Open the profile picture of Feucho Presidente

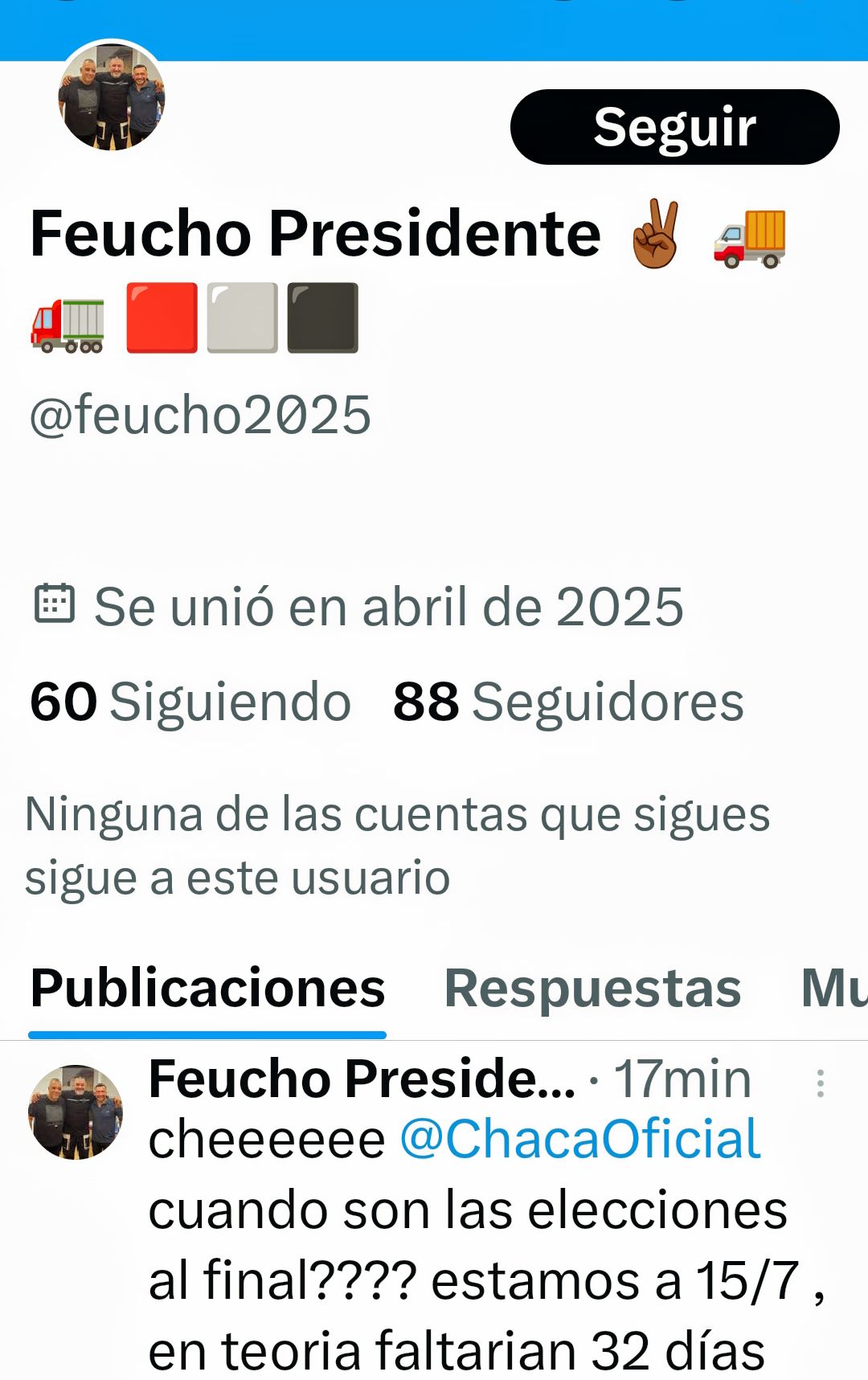click(112, 97)
